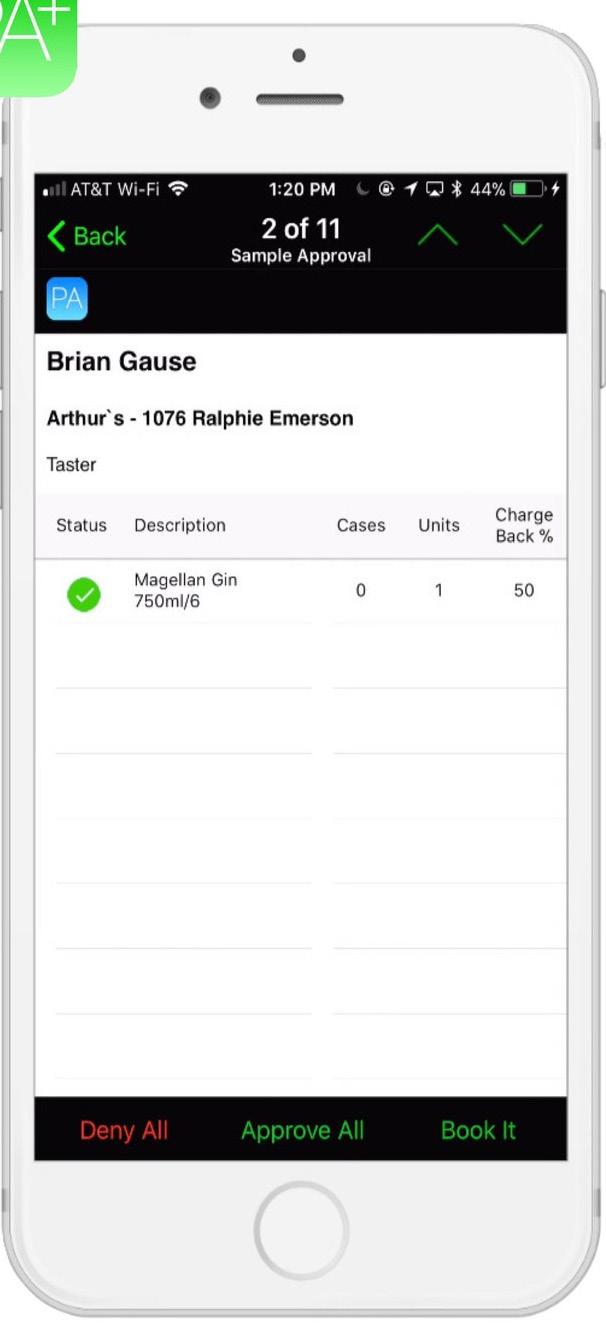Go back using the Back button

[87, 237]
